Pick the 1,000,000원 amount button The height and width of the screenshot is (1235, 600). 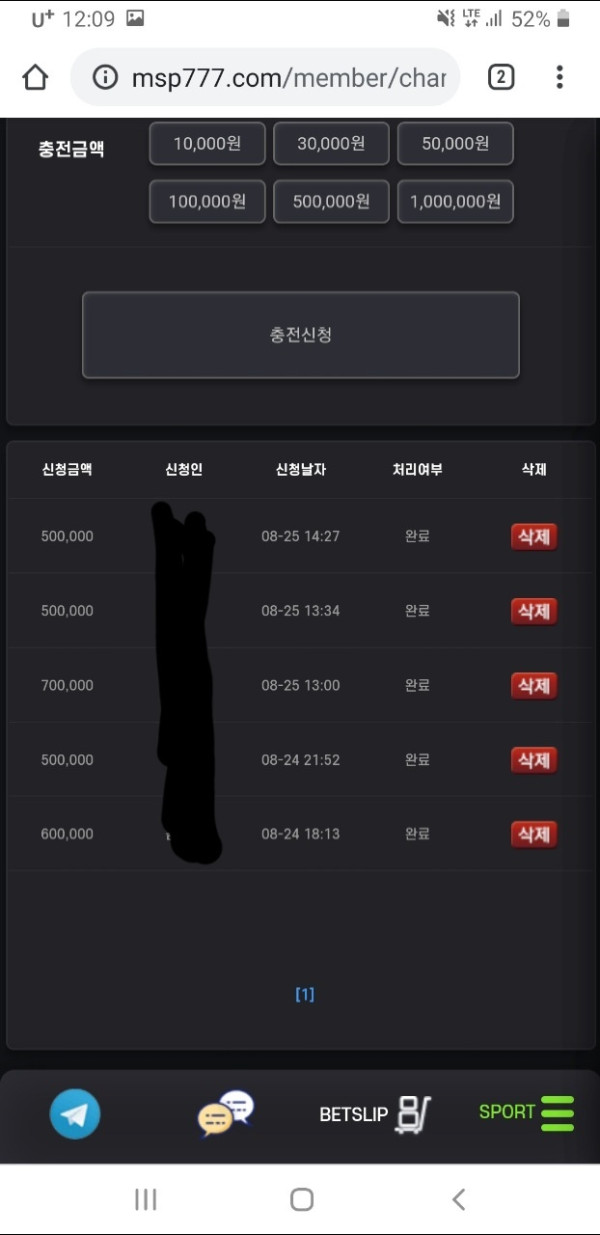tap(455, 202)
